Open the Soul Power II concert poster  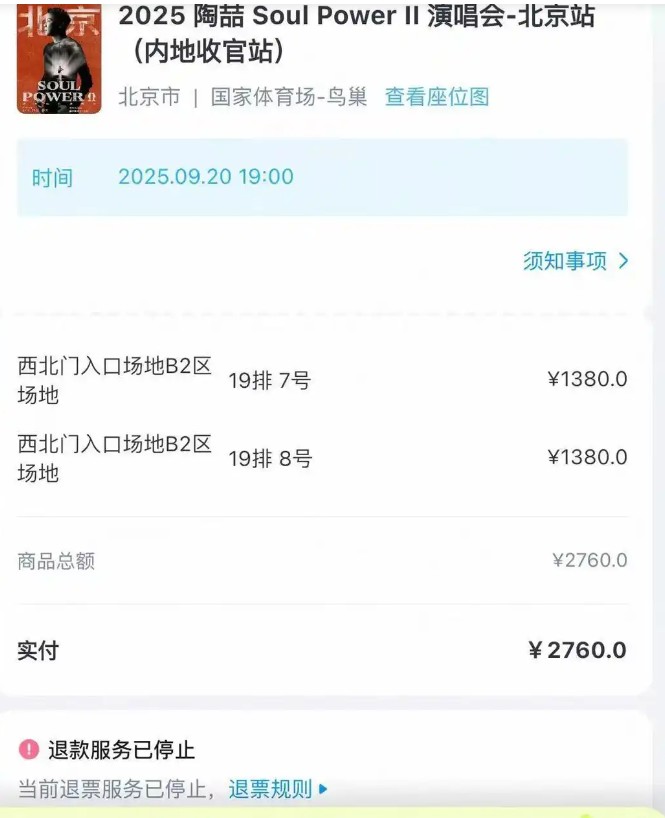click(58, 58)
